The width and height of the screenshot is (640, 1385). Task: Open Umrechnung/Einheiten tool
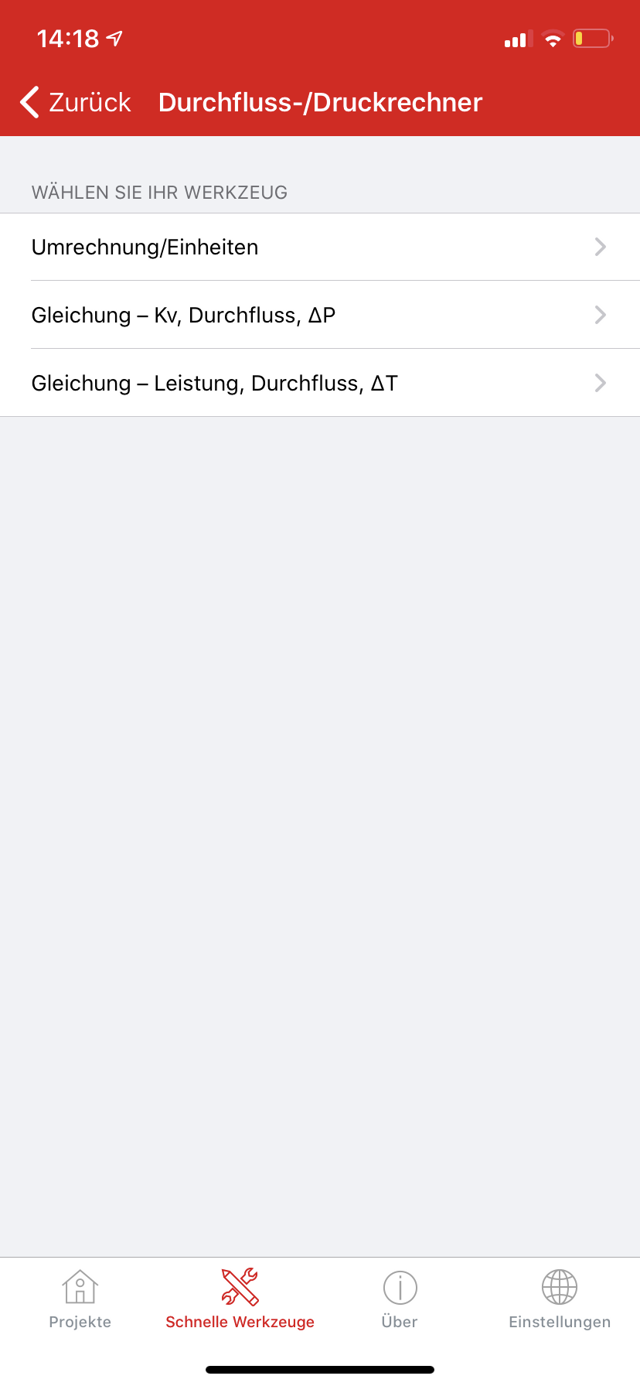point(320,247)
